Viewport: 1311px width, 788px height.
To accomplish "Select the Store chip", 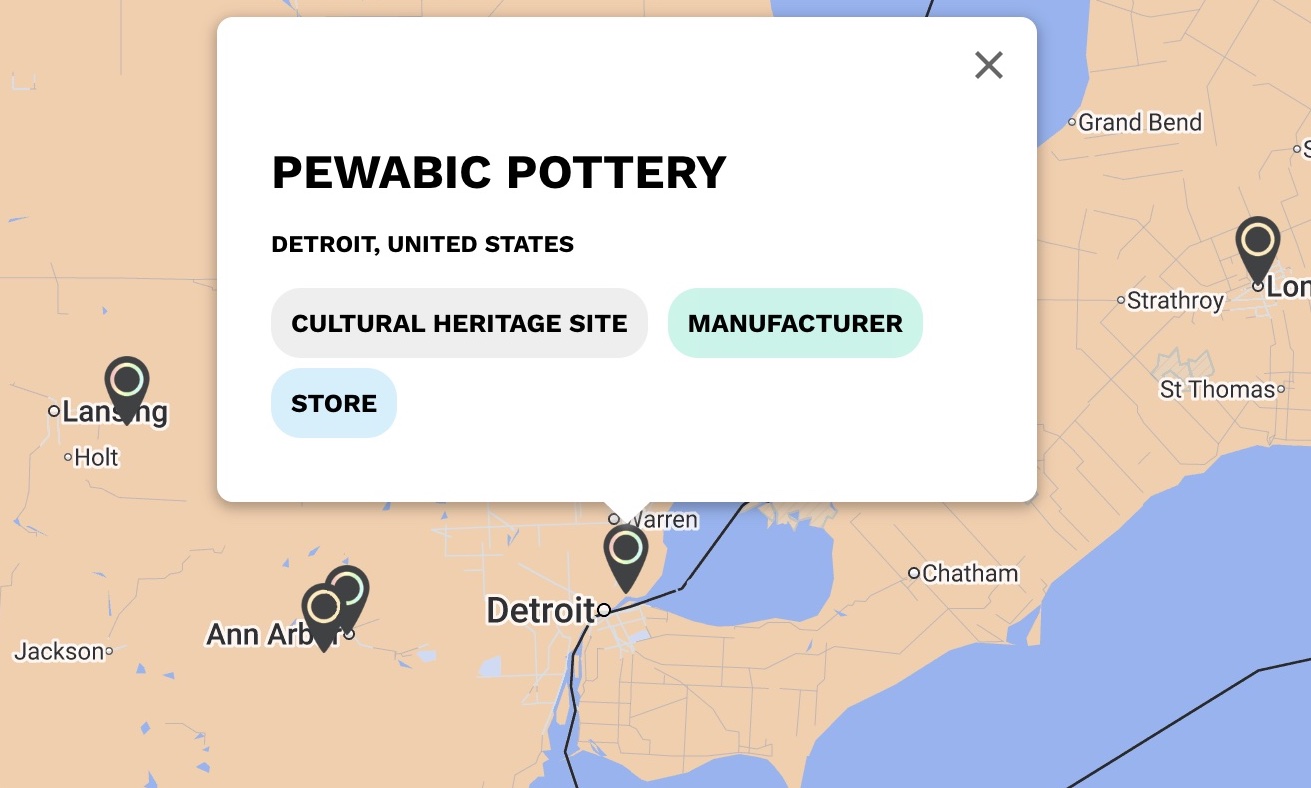I will coord(334,403).
